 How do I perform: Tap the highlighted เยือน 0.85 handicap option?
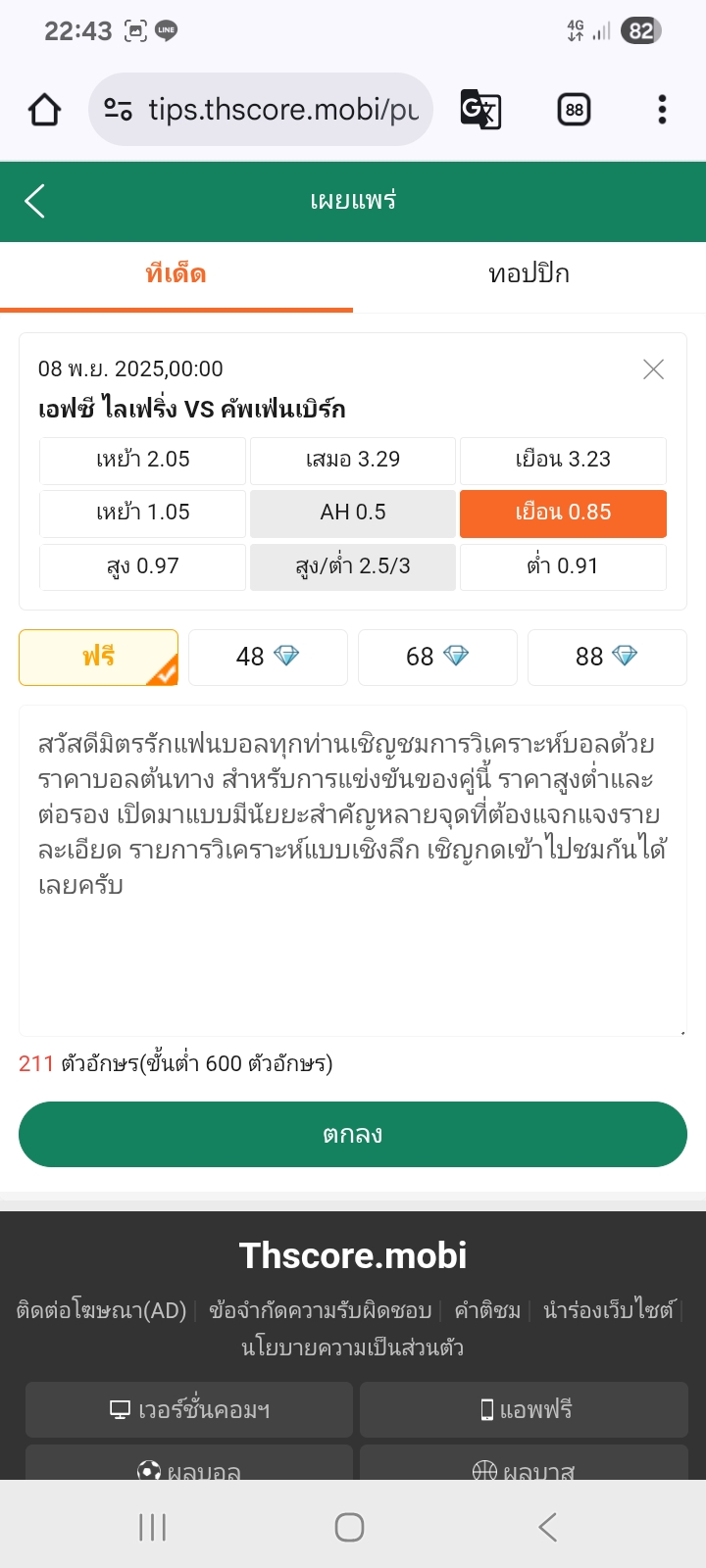pos(563,513)
